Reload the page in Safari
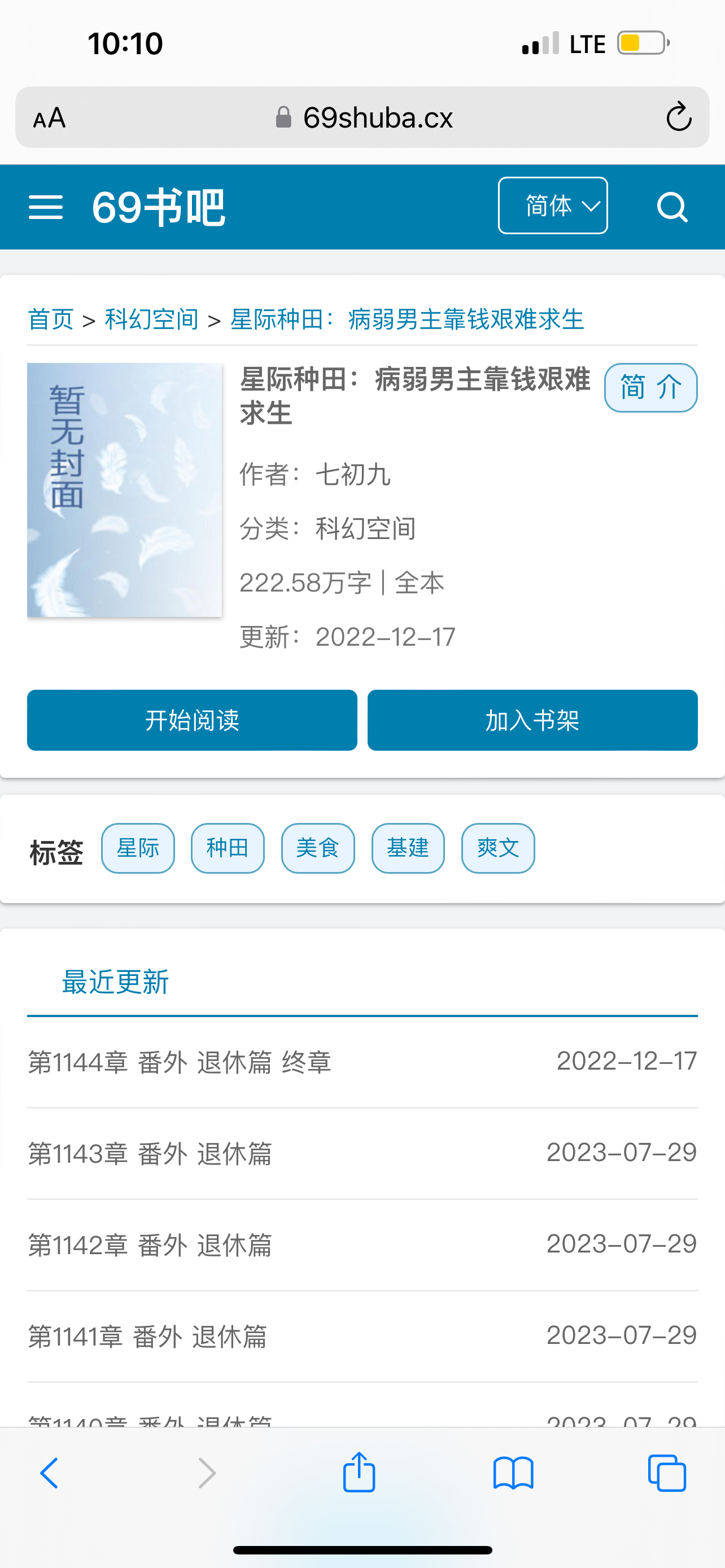Screen dimensions: 725x1568 (678, 117)
